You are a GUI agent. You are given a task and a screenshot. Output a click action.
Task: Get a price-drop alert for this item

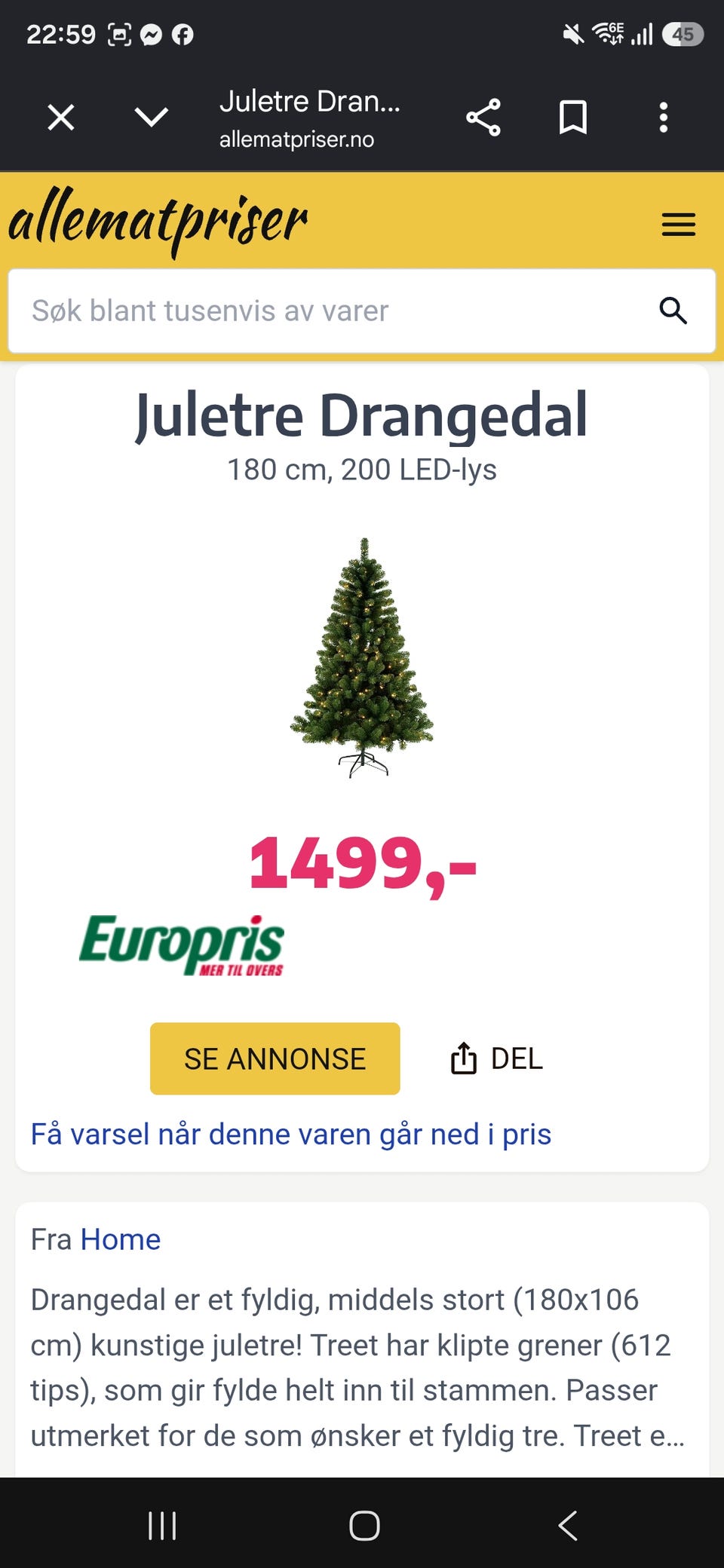tap(291, 1134)
